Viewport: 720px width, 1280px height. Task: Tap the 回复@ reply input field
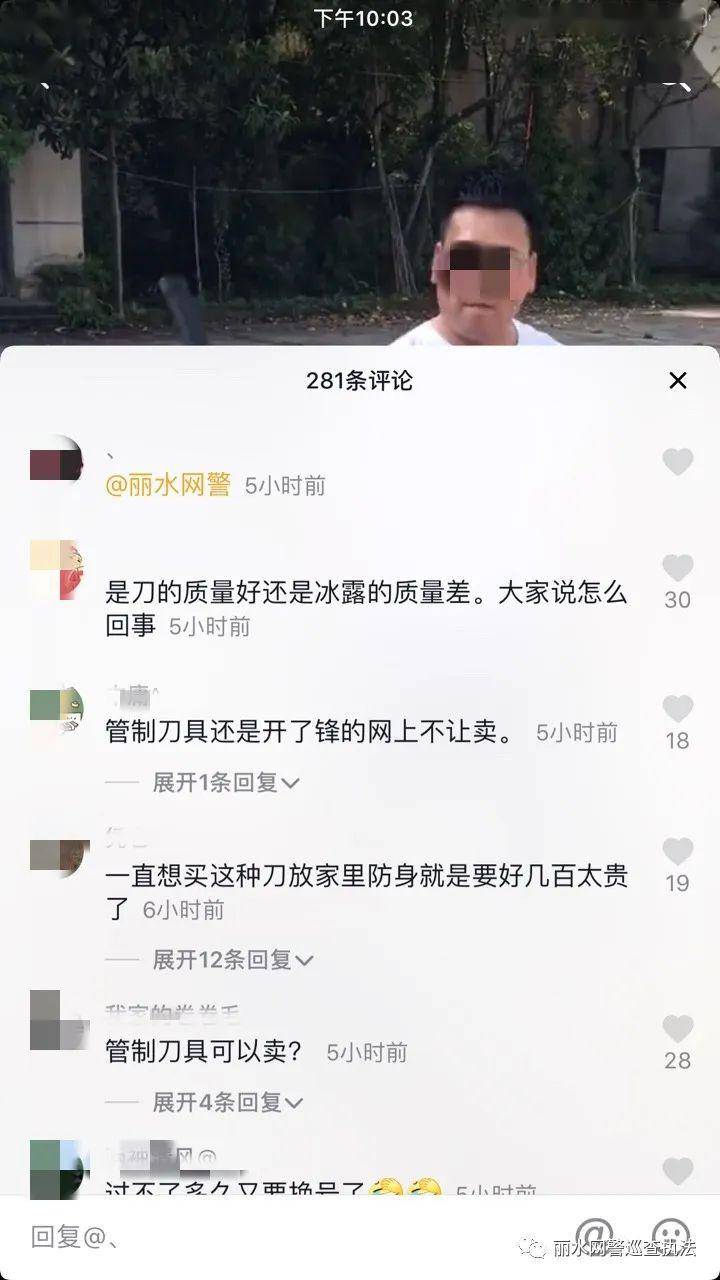click(x=280, y=1237)
